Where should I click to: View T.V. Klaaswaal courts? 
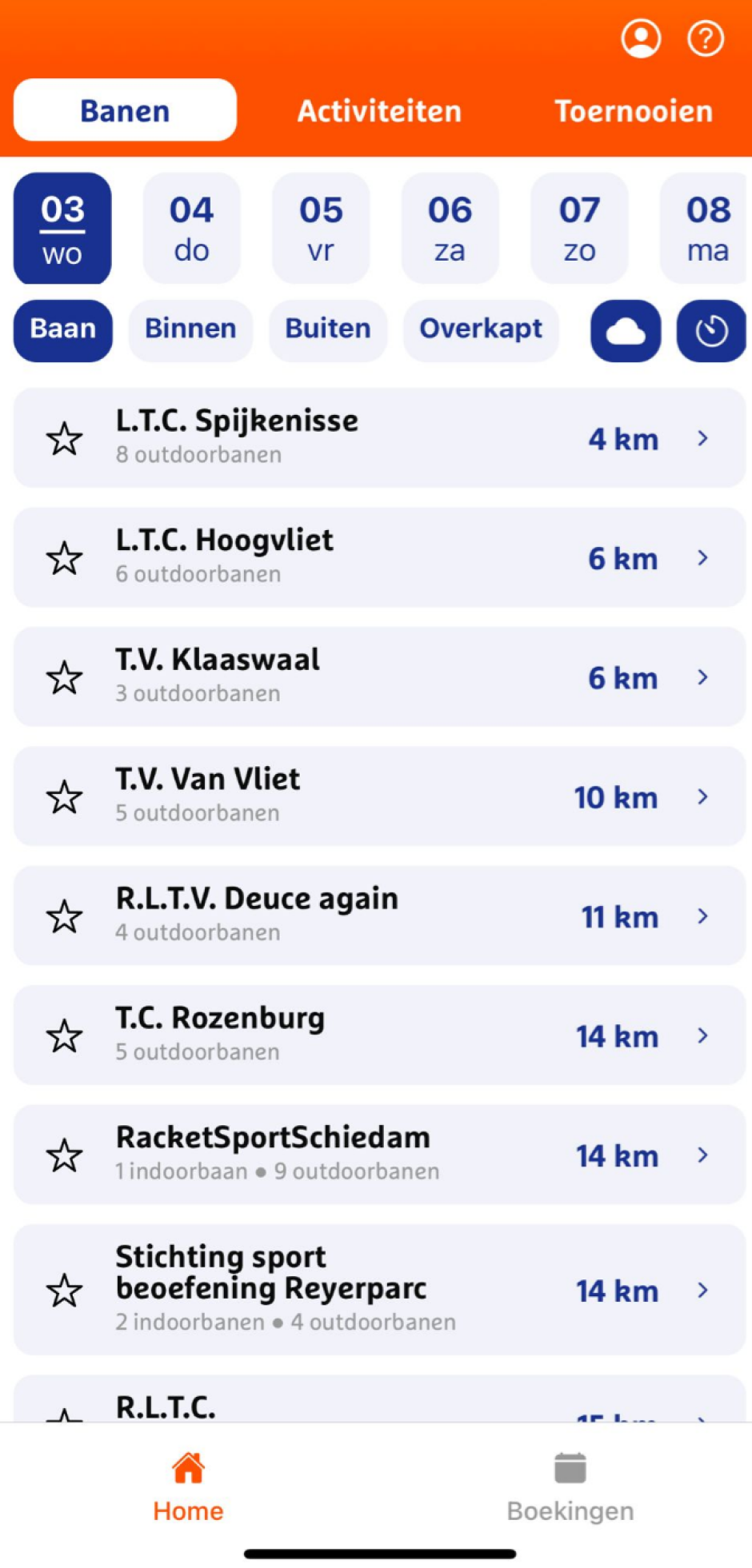[380, 677]
